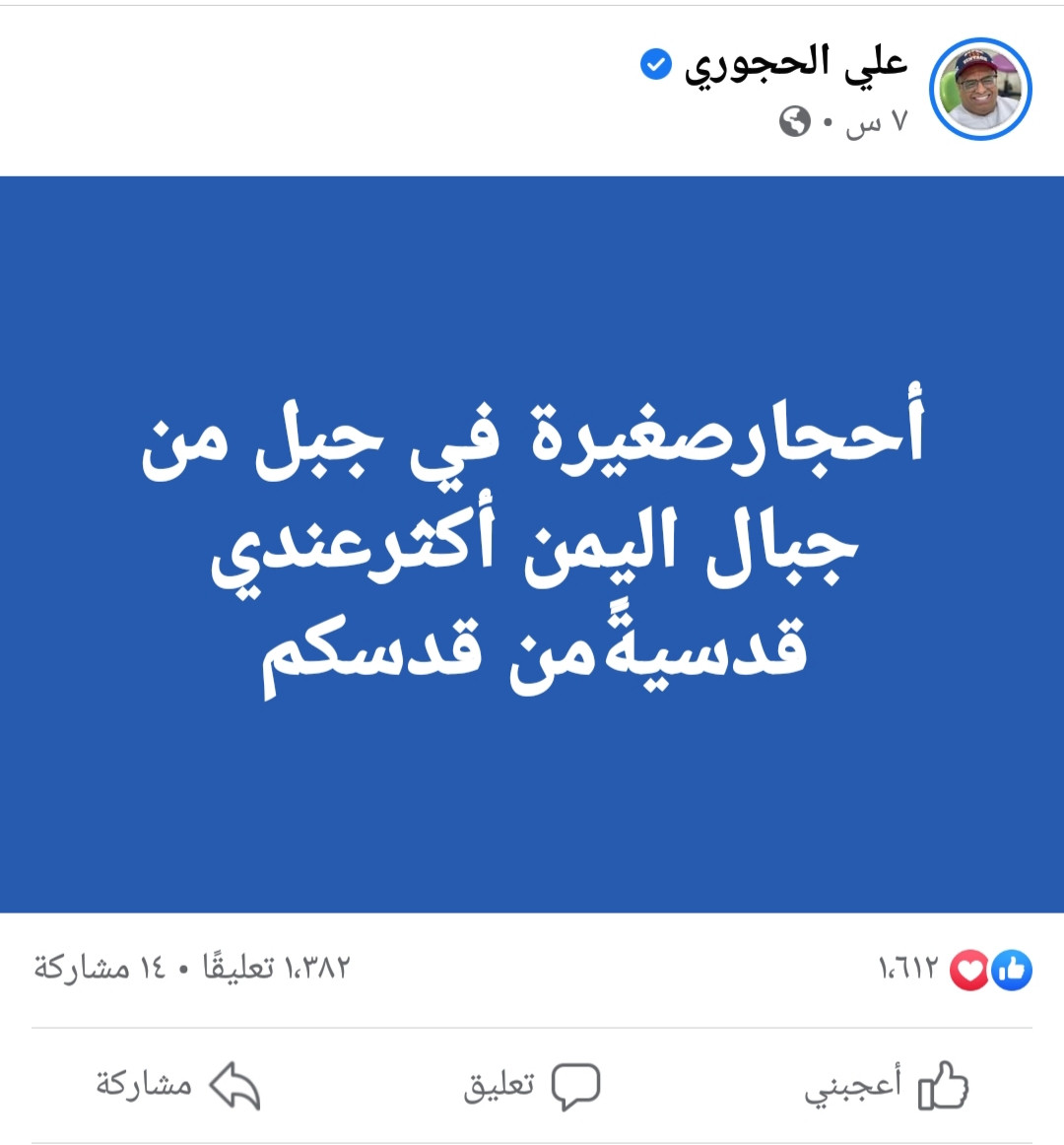The image size is (1064, 1145).
Task: Open the blue text post in full view
Action: pos(532,544)
